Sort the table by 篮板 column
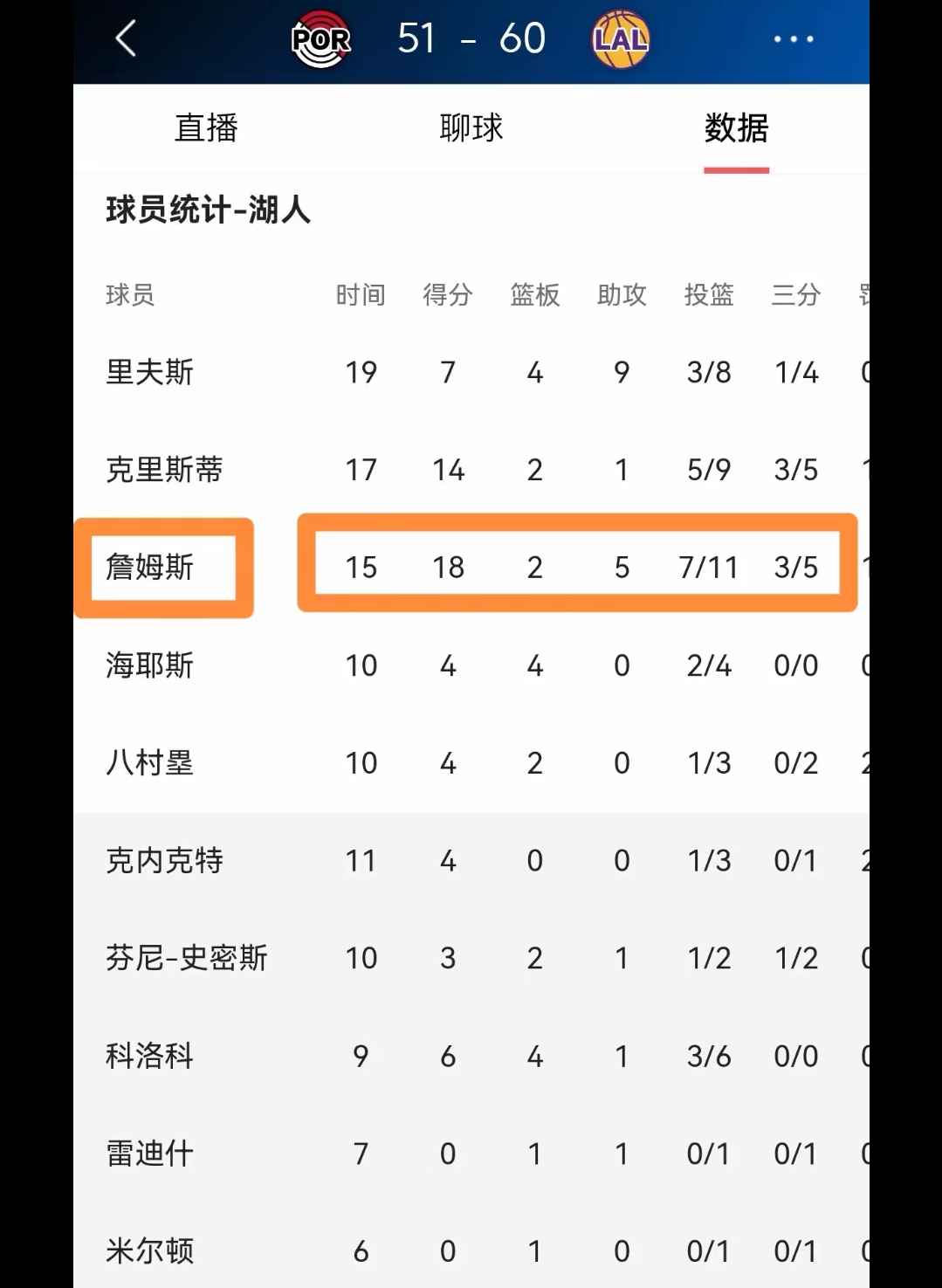 coord(535,294)
